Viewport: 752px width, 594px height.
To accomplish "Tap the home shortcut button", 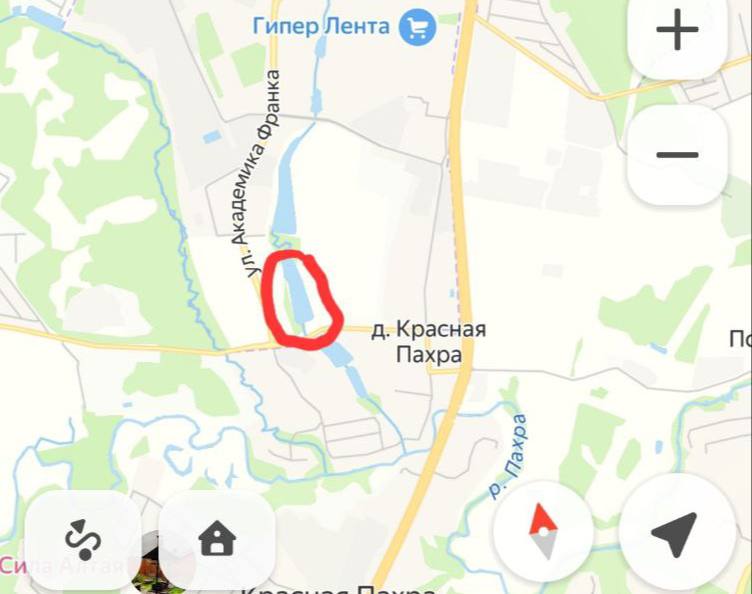I will (217, 540).
